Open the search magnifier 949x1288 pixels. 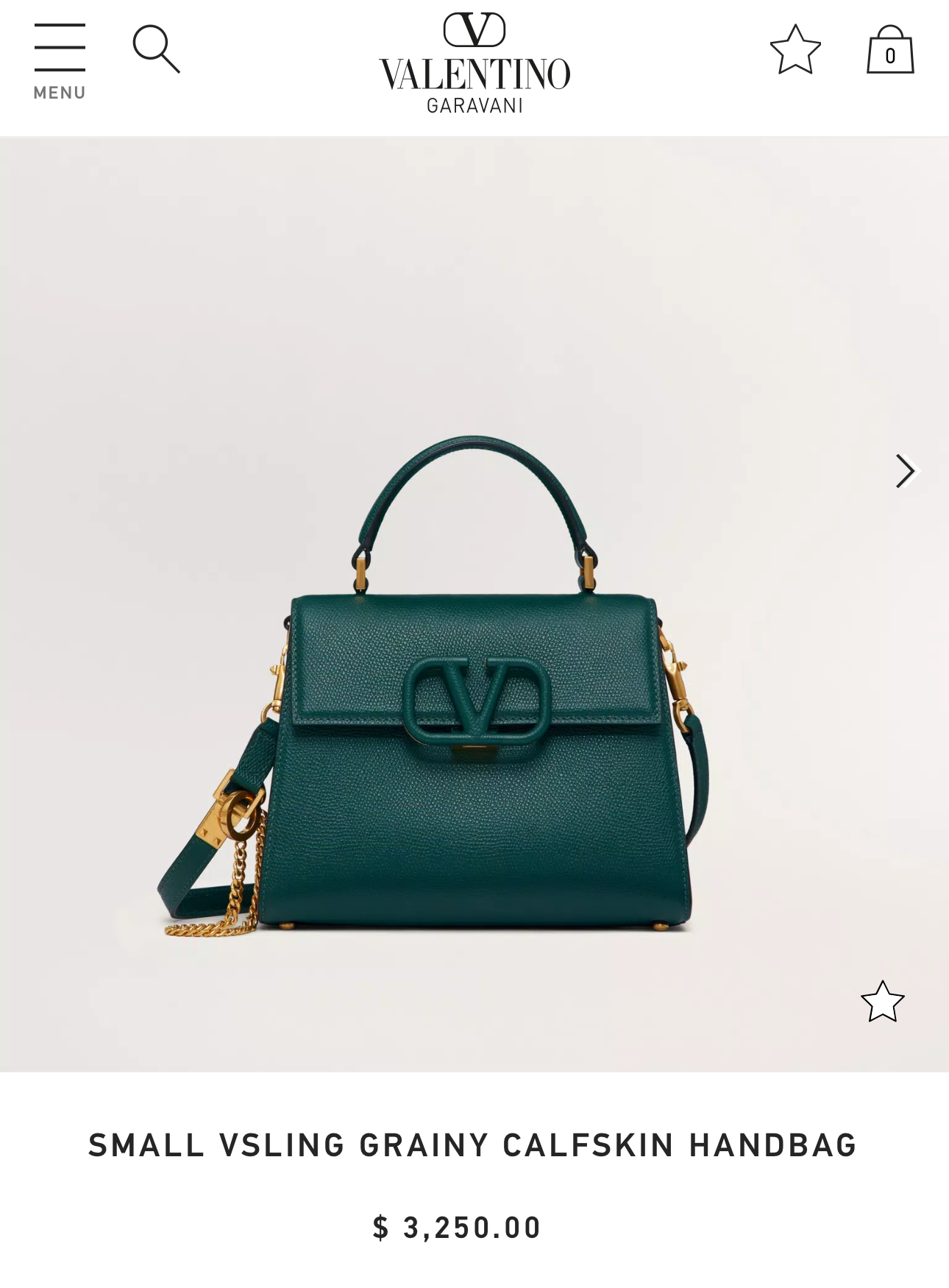(x=156, y=49)
